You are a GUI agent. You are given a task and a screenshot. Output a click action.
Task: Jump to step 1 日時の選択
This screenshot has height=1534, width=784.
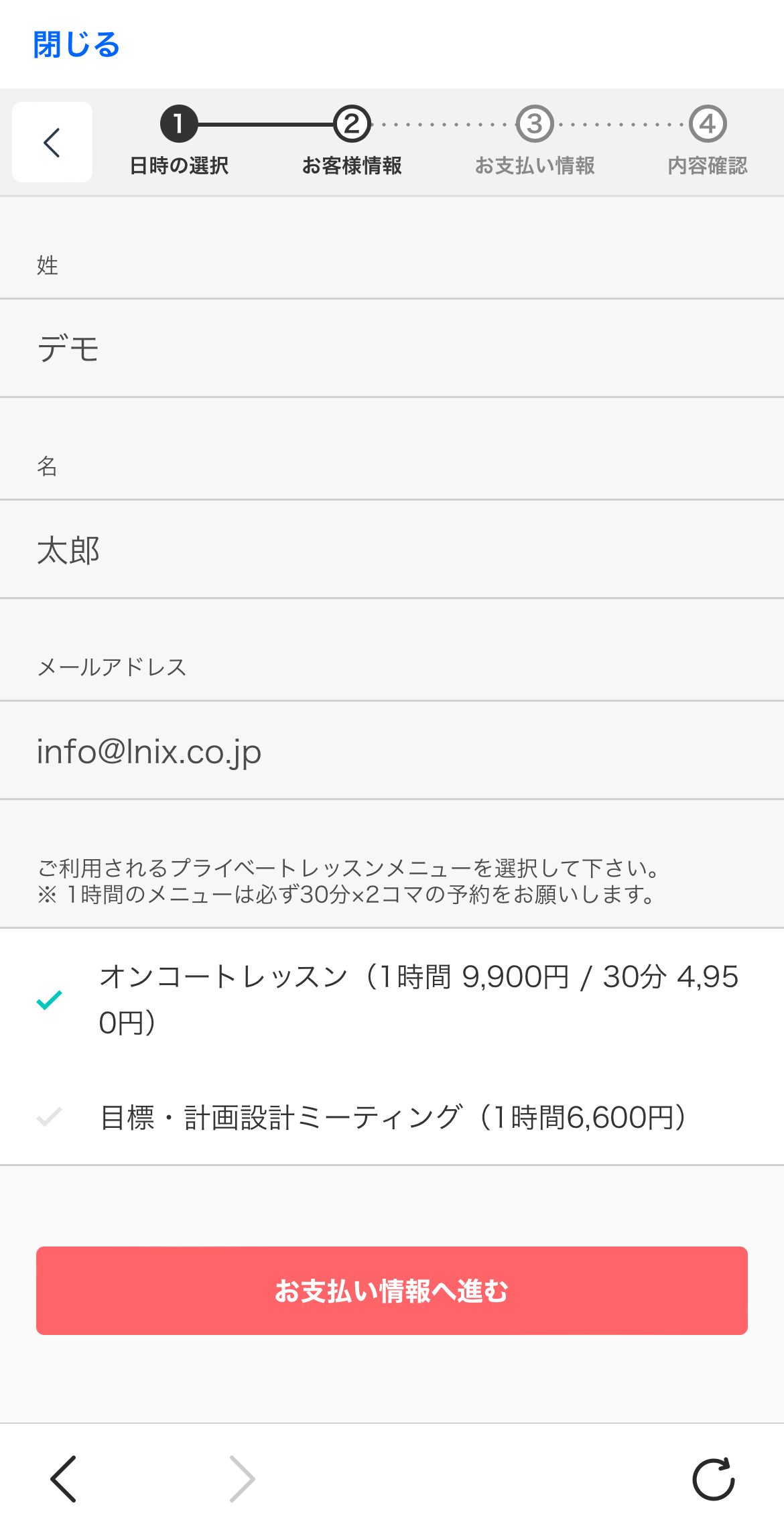tap(179, 141)
